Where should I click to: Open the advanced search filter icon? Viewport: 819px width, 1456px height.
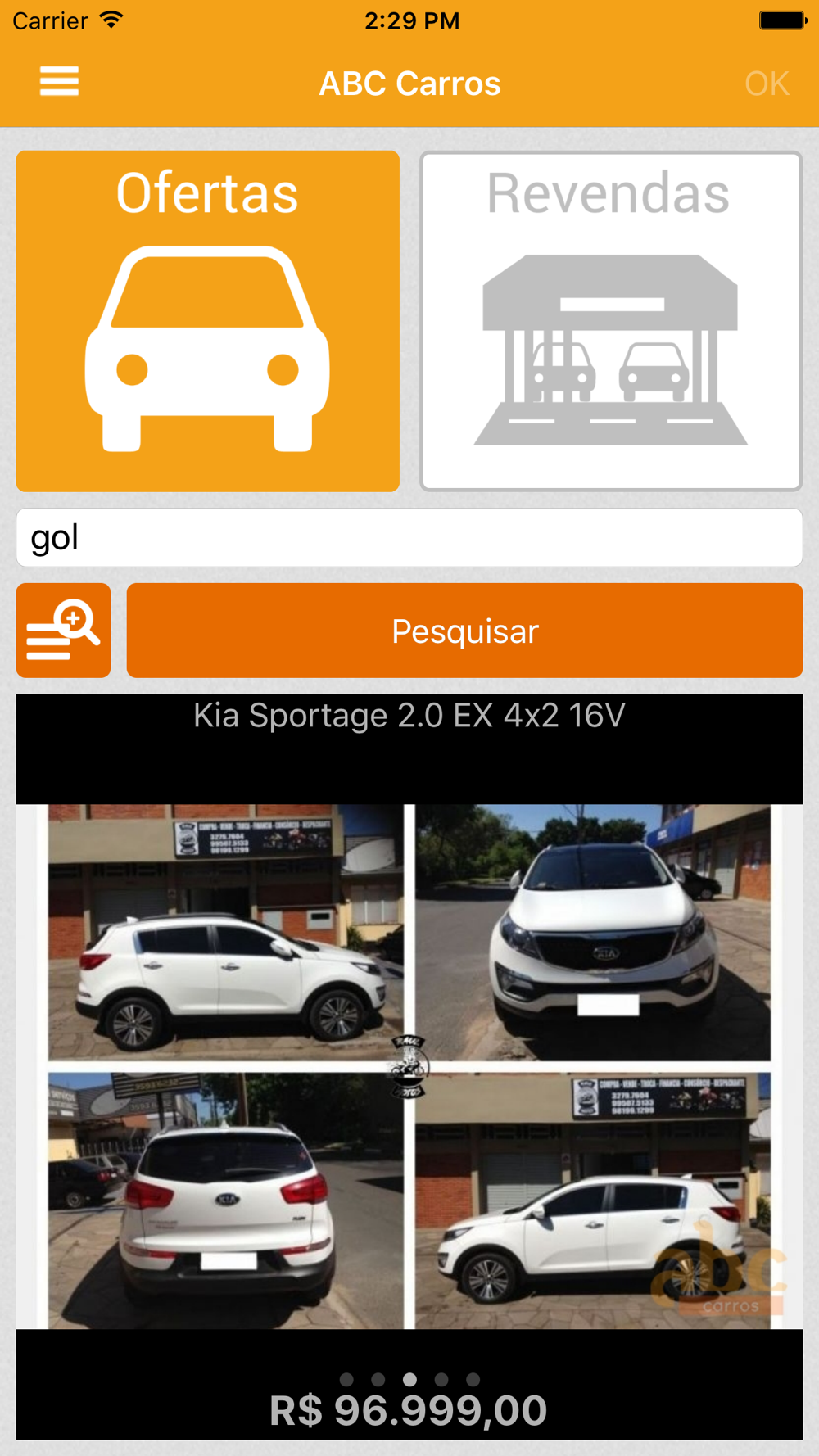click(x=63, y=631)
